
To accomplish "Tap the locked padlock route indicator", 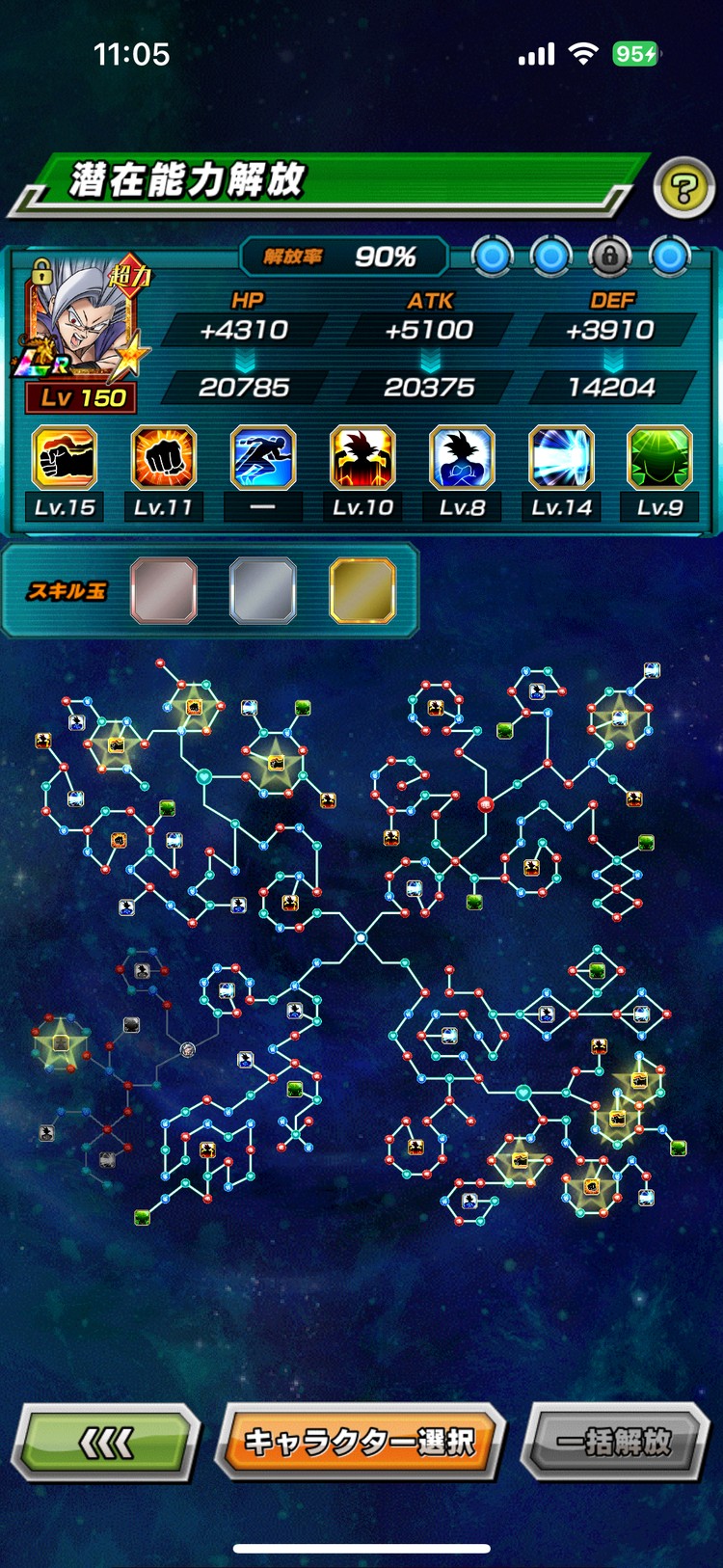I will coord(610,257).
